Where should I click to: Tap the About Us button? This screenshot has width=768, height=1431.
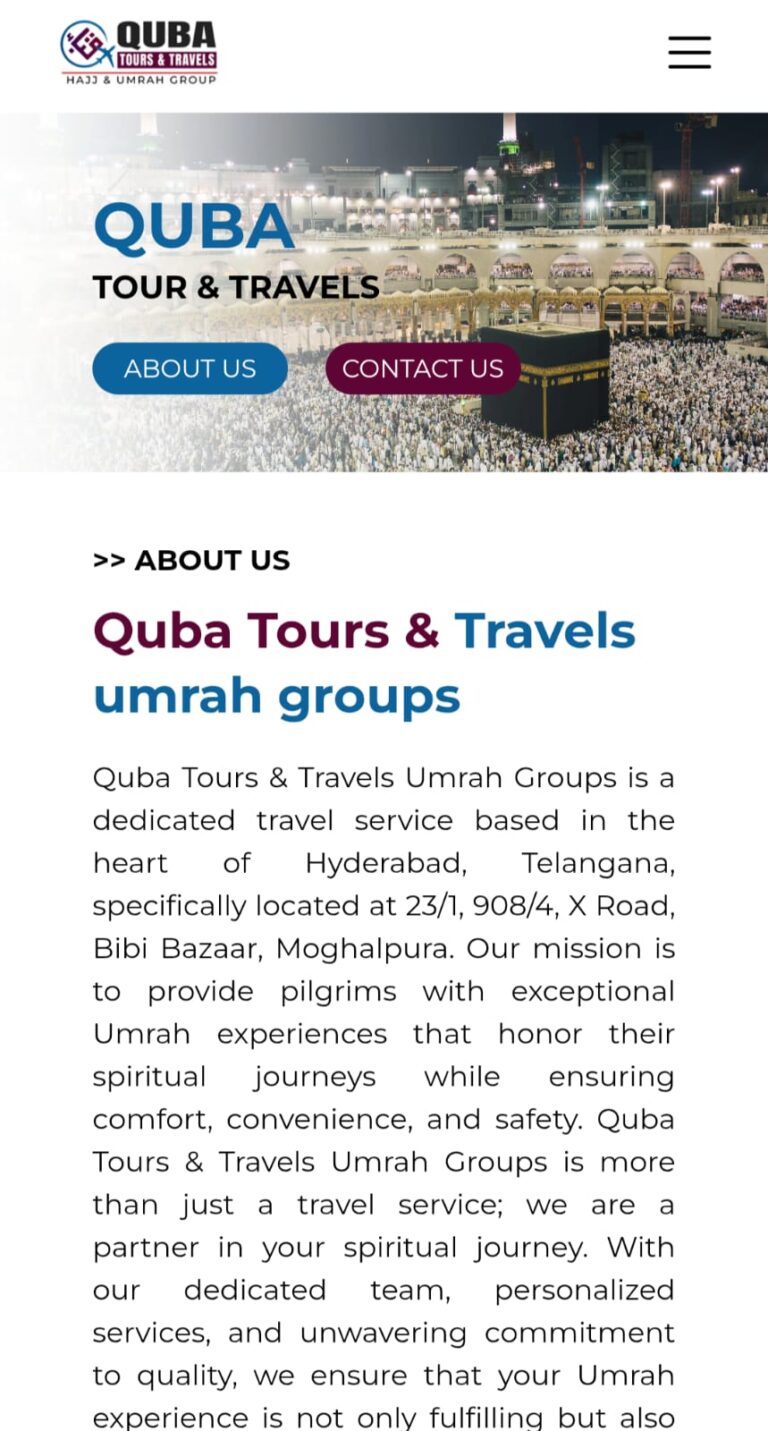(x=190, y=369)
